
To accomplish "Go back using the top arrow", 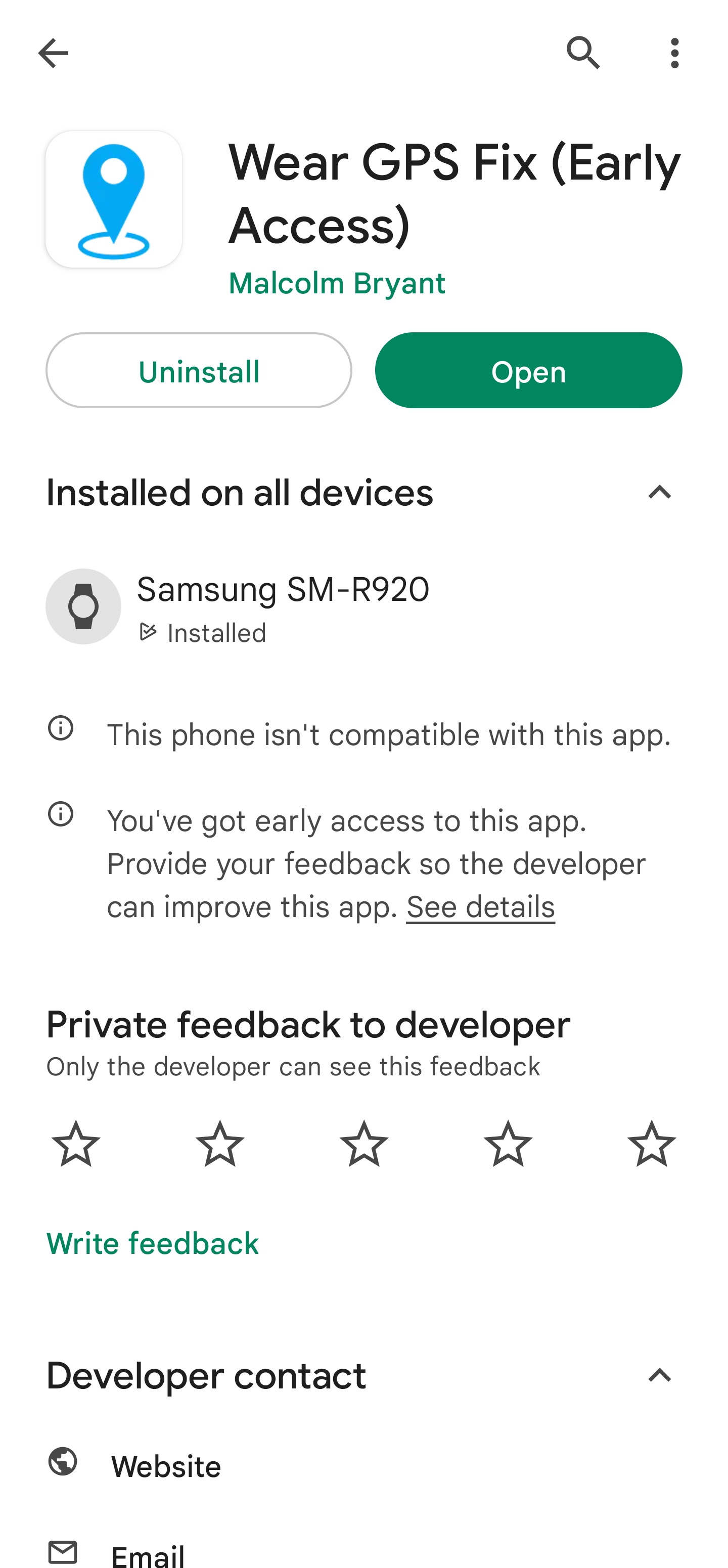I will [53, 53].
